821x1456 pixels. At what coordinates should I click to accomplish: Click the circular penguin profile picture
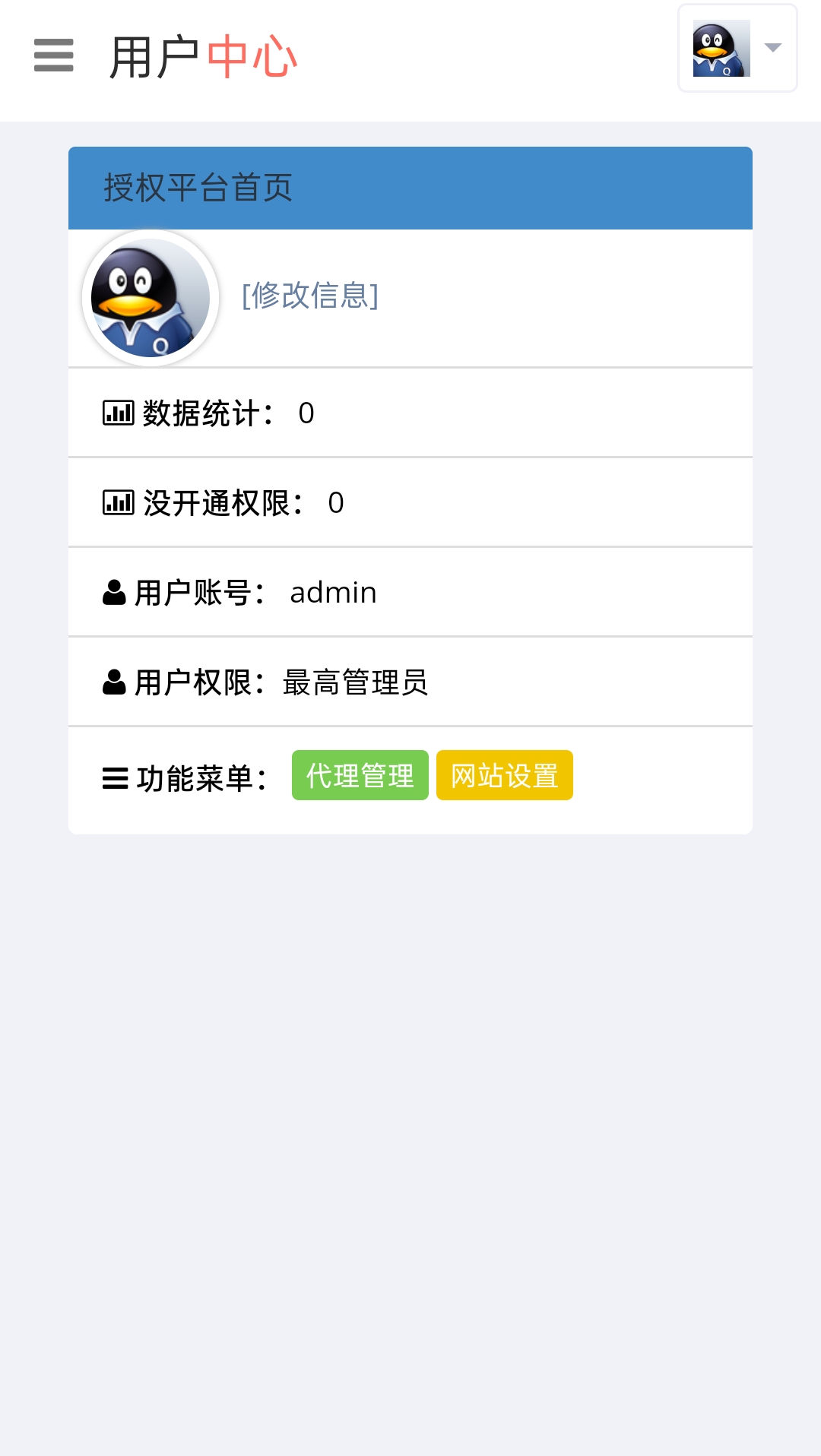(x=149, y=298)
